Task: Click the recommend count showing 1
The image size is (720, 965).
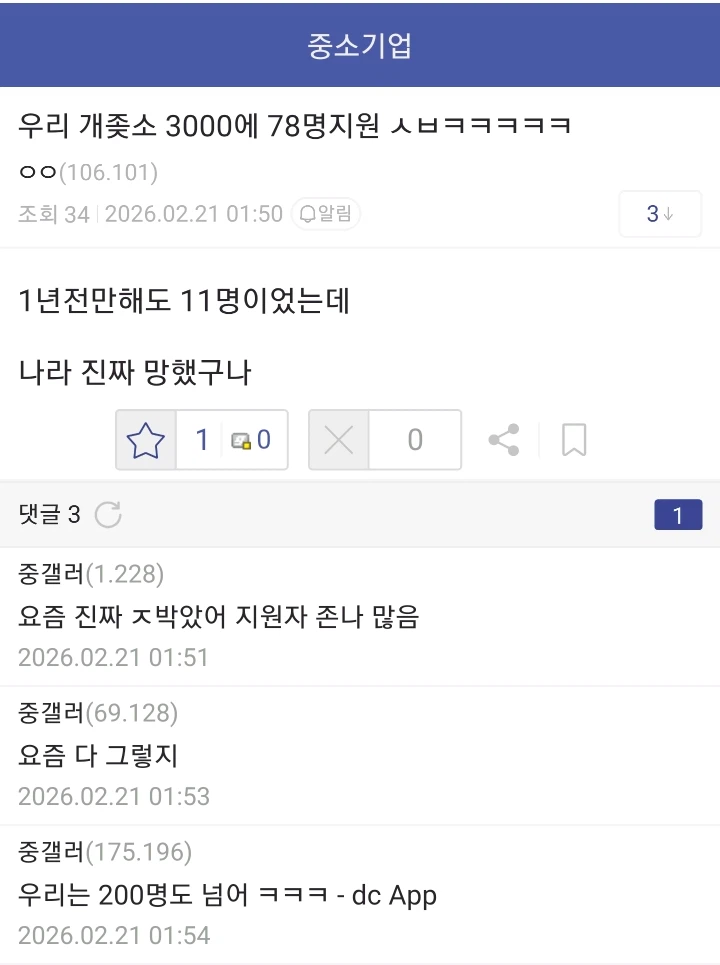Action: click(201, 440)
